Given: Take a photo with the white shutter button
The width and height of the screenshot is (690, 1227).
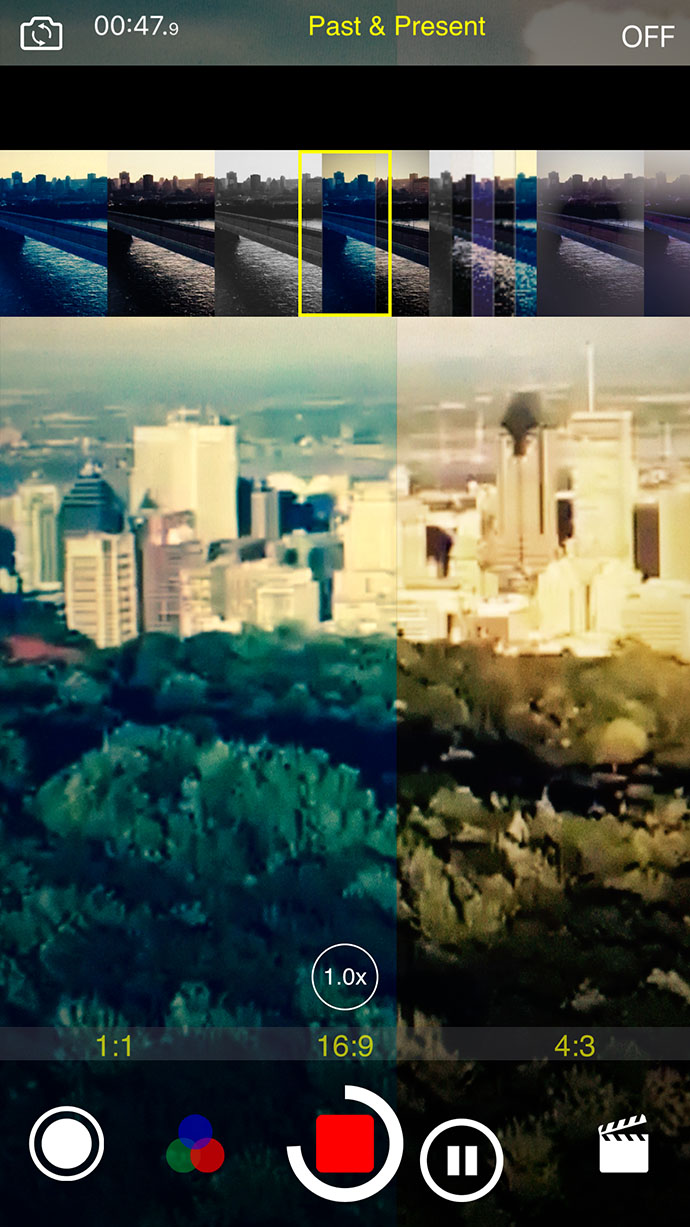Looking at the screenshot, I should tap(67, 1143).
